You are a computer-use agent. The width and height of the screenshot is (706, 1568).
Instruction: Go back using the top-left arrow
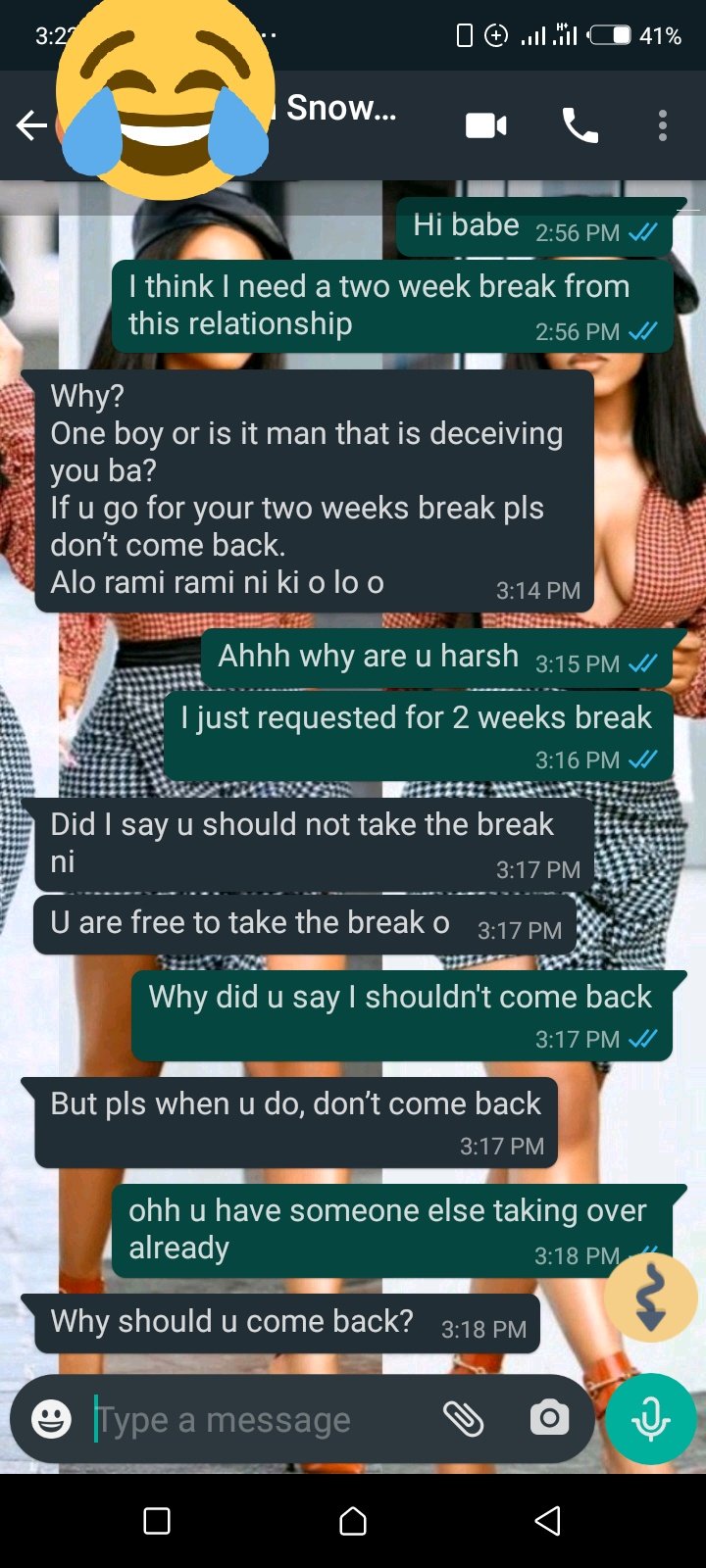(31, 125)
